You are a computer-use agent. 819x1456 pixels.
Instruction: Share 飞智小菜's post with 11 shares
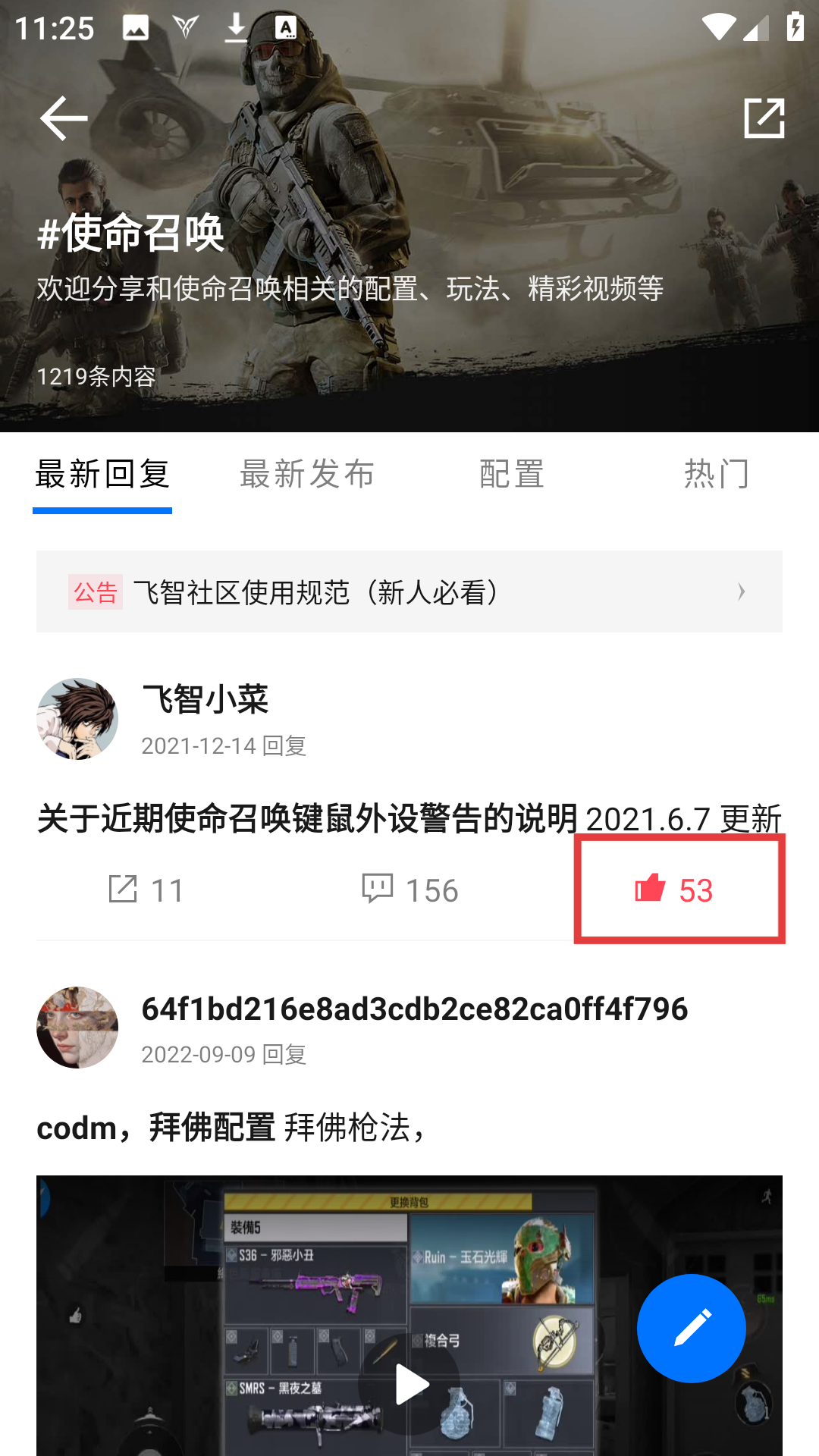coord(146,890)
